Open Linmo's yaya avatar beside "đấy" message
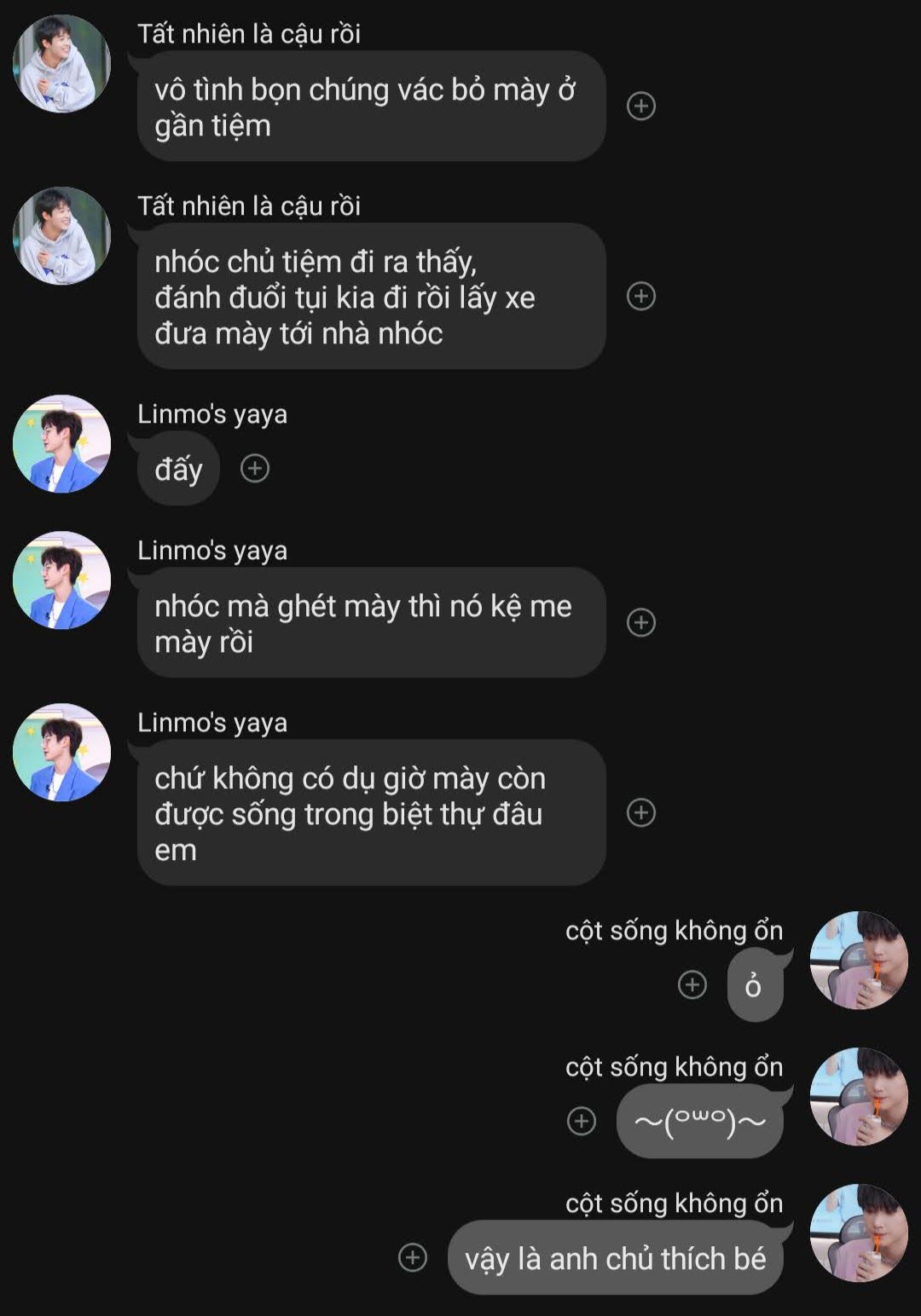This screenshot has width=921, height=1316. [61, 444]
